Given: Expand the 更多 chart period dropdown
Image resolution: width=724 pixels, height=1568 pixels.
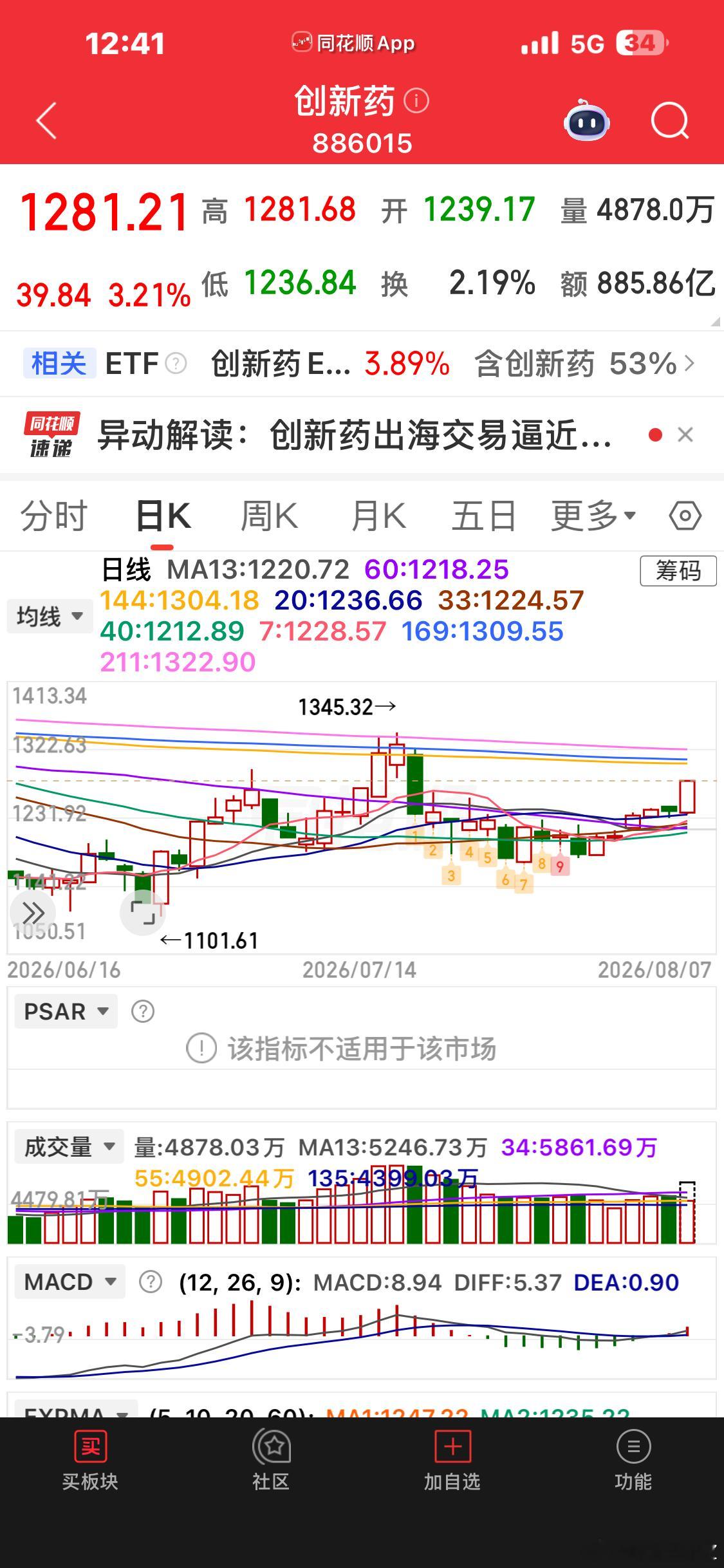Looking at the screenshot, I should (593, 516).
